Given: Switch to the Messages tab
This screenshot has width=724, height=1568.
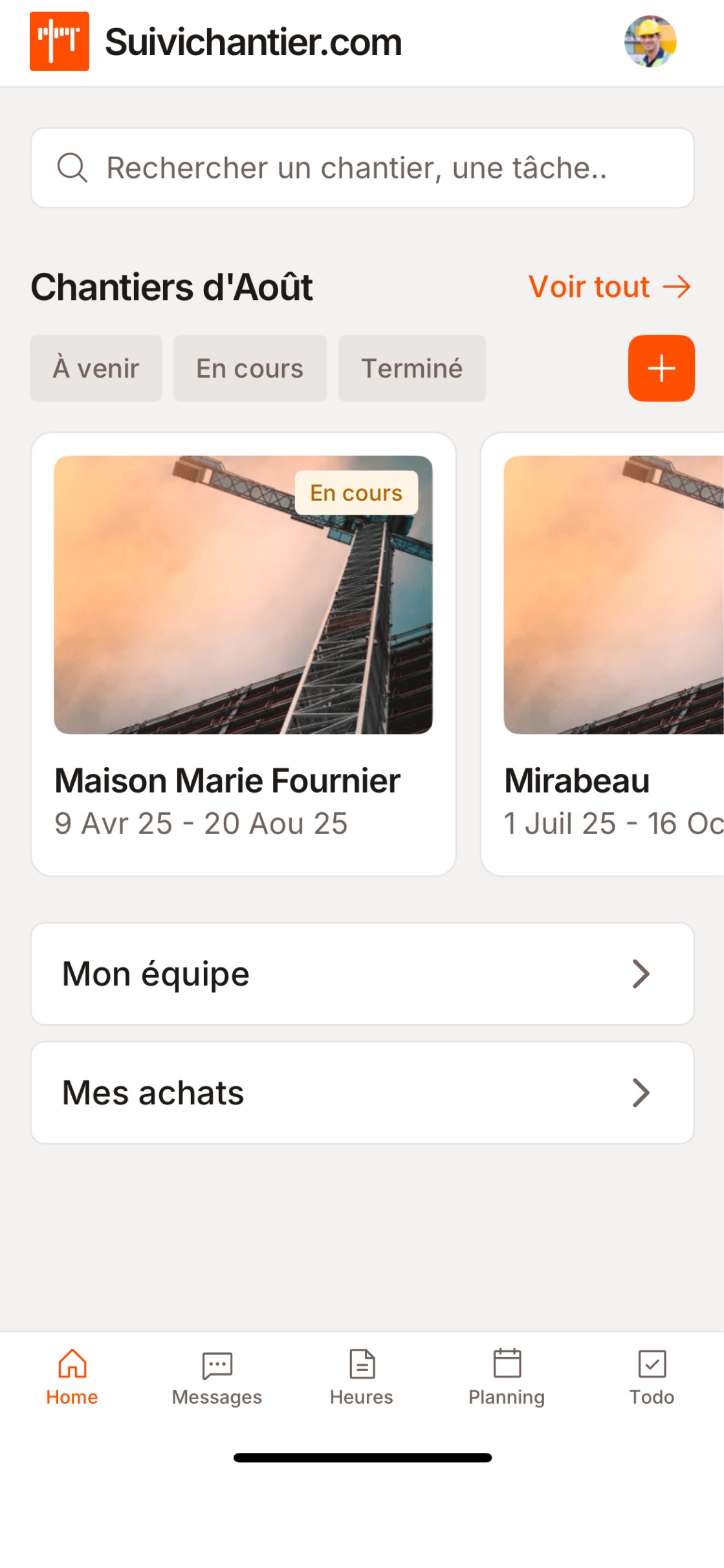Looking at the screenshot, I should pyautogui.click(x=217, y=1377).
